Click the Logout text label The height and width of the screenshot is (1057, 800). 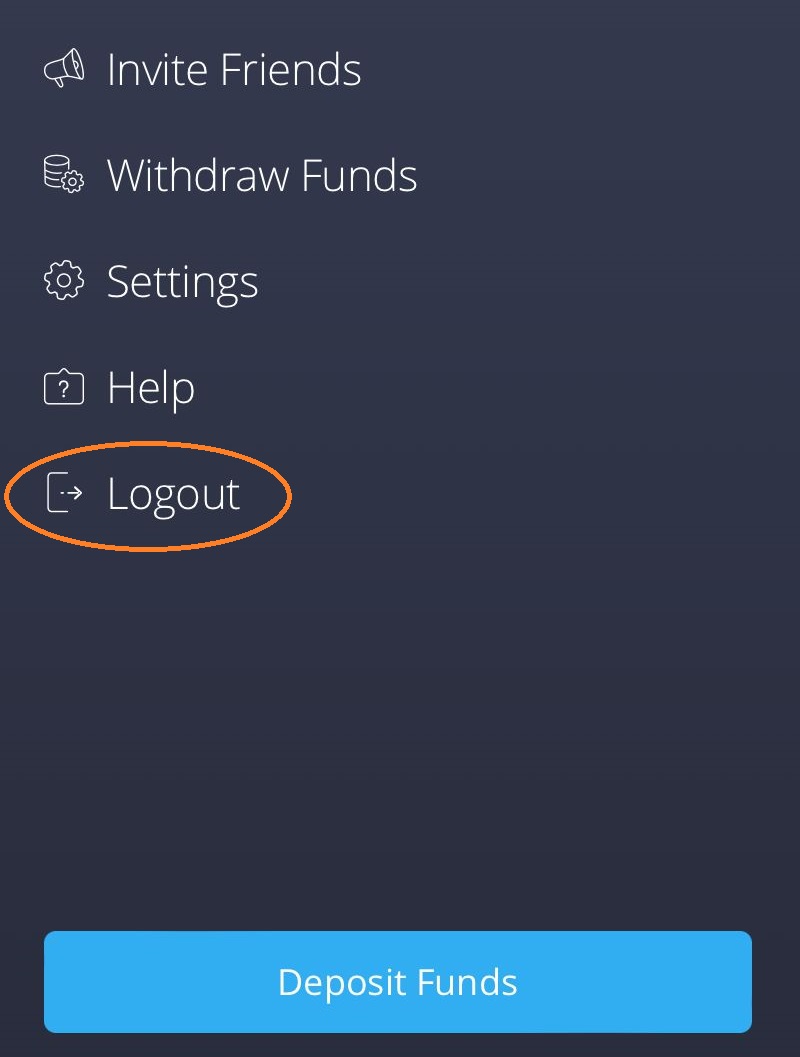coord(173,493)
